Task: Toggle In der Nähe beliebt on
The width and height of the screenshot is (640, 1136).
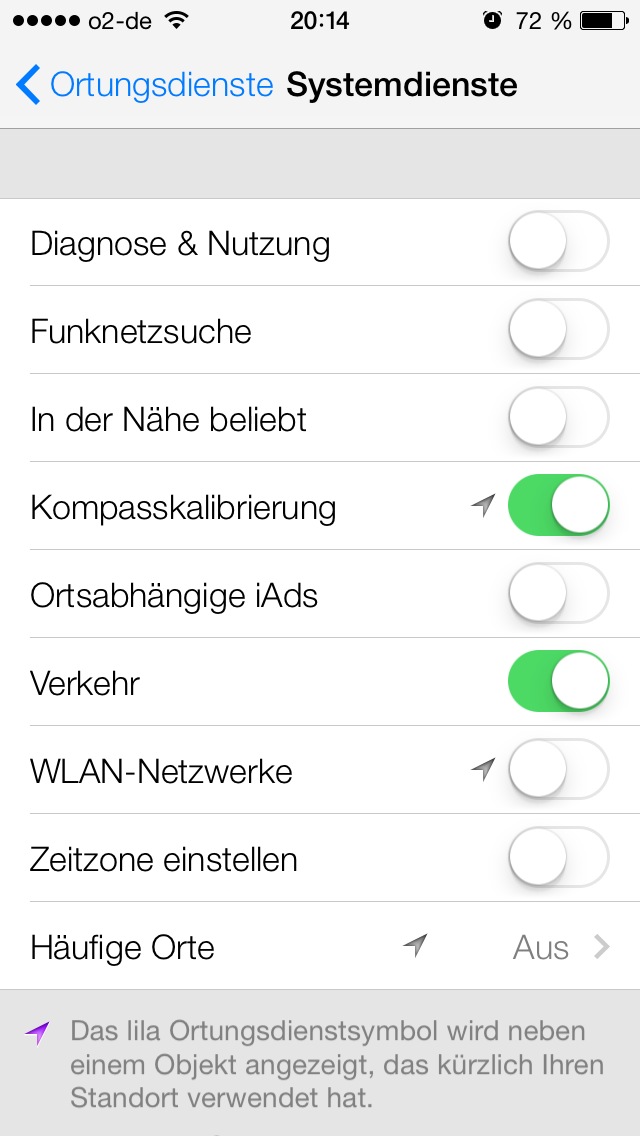Action: [558, 418]
